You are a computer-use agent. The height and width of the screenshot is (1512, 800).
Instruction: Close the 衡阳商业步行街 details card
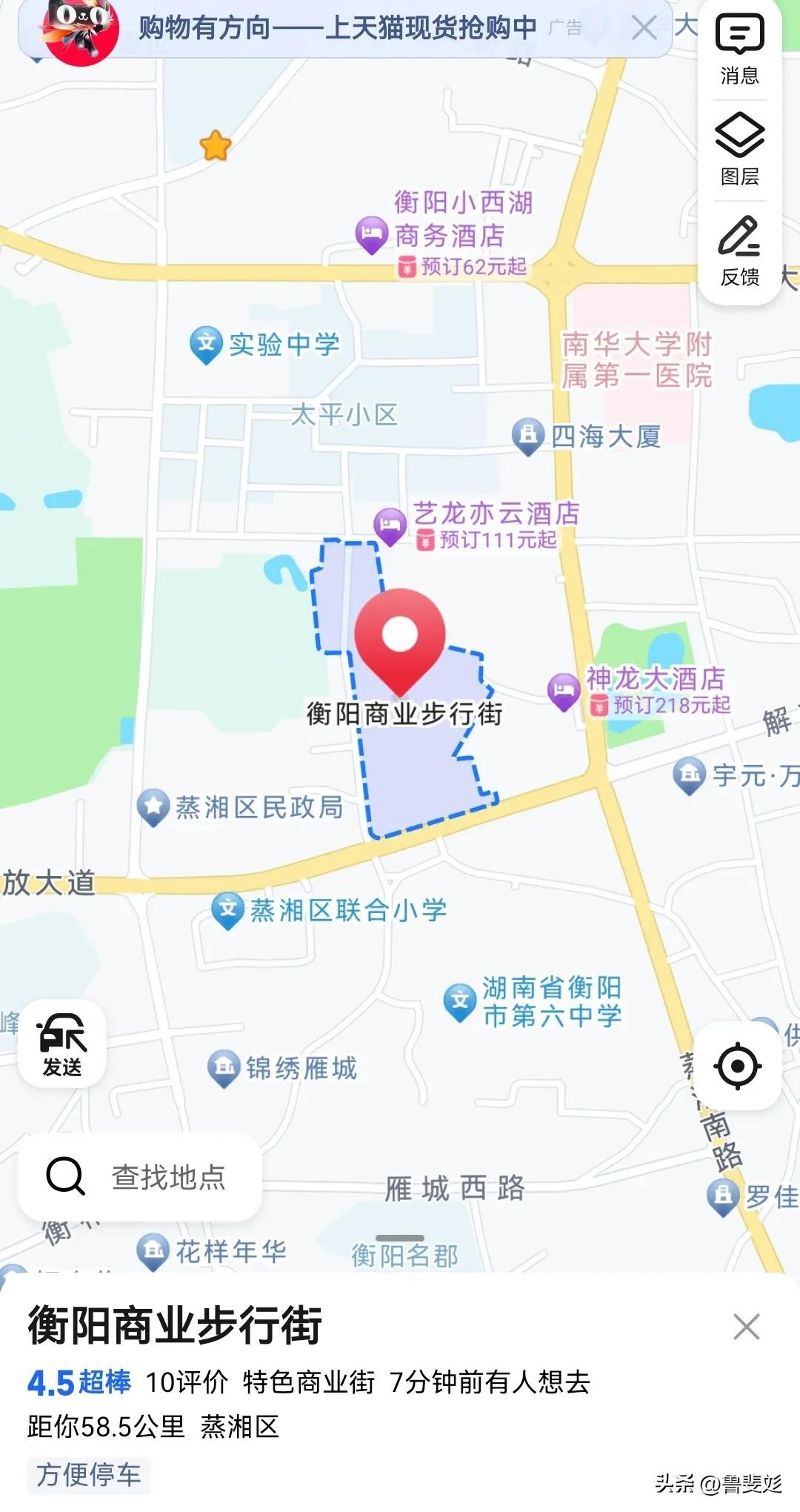pos(746,1327)
